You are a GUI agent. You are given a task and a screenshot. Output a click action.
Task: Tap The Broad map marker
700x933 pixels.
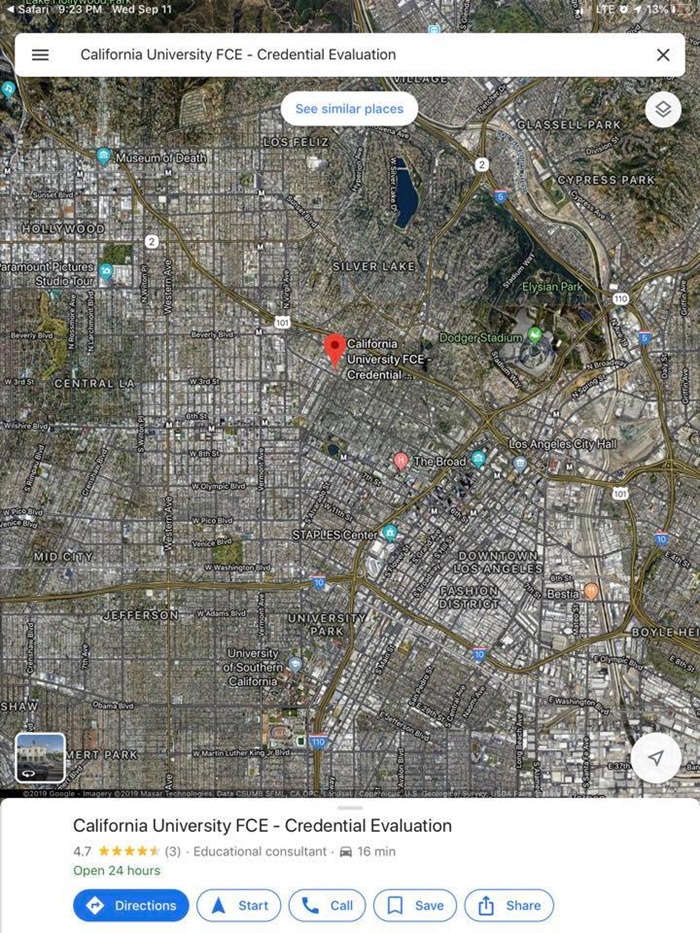pyautogui.click(x=400, y=461)
